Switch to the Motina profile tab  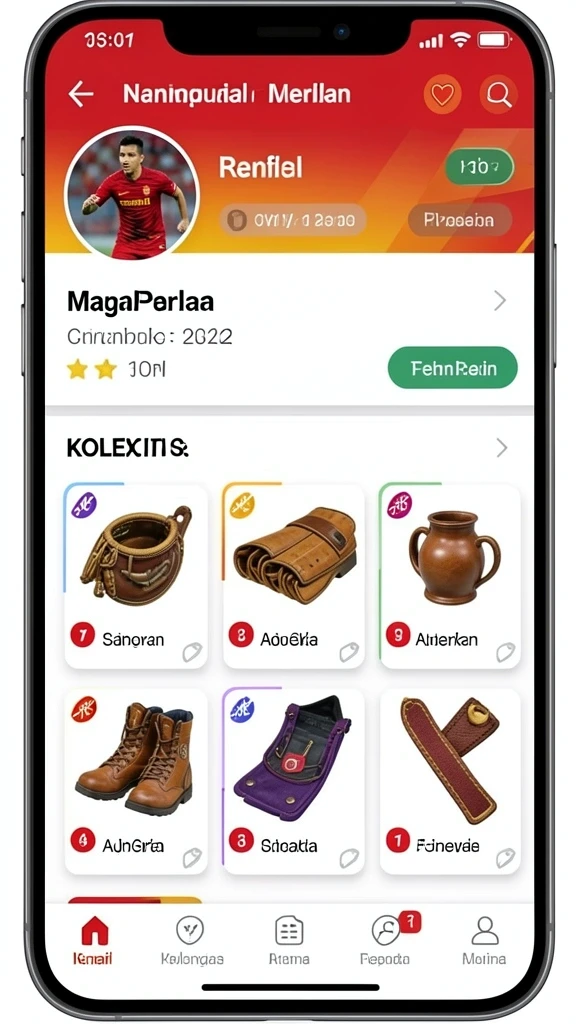coord(484,940)
